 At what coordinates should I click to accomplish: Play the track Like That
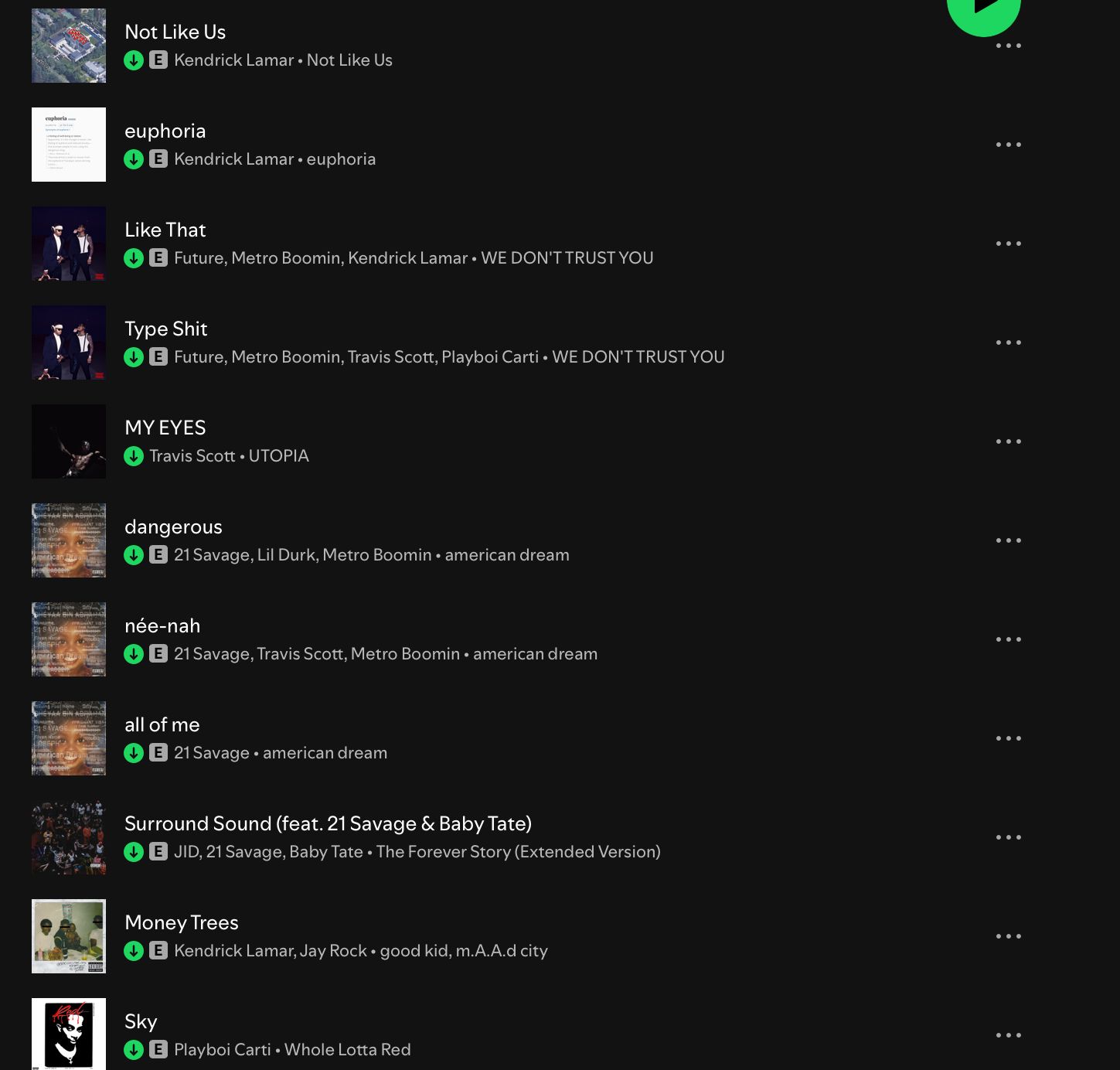[165, 230]
